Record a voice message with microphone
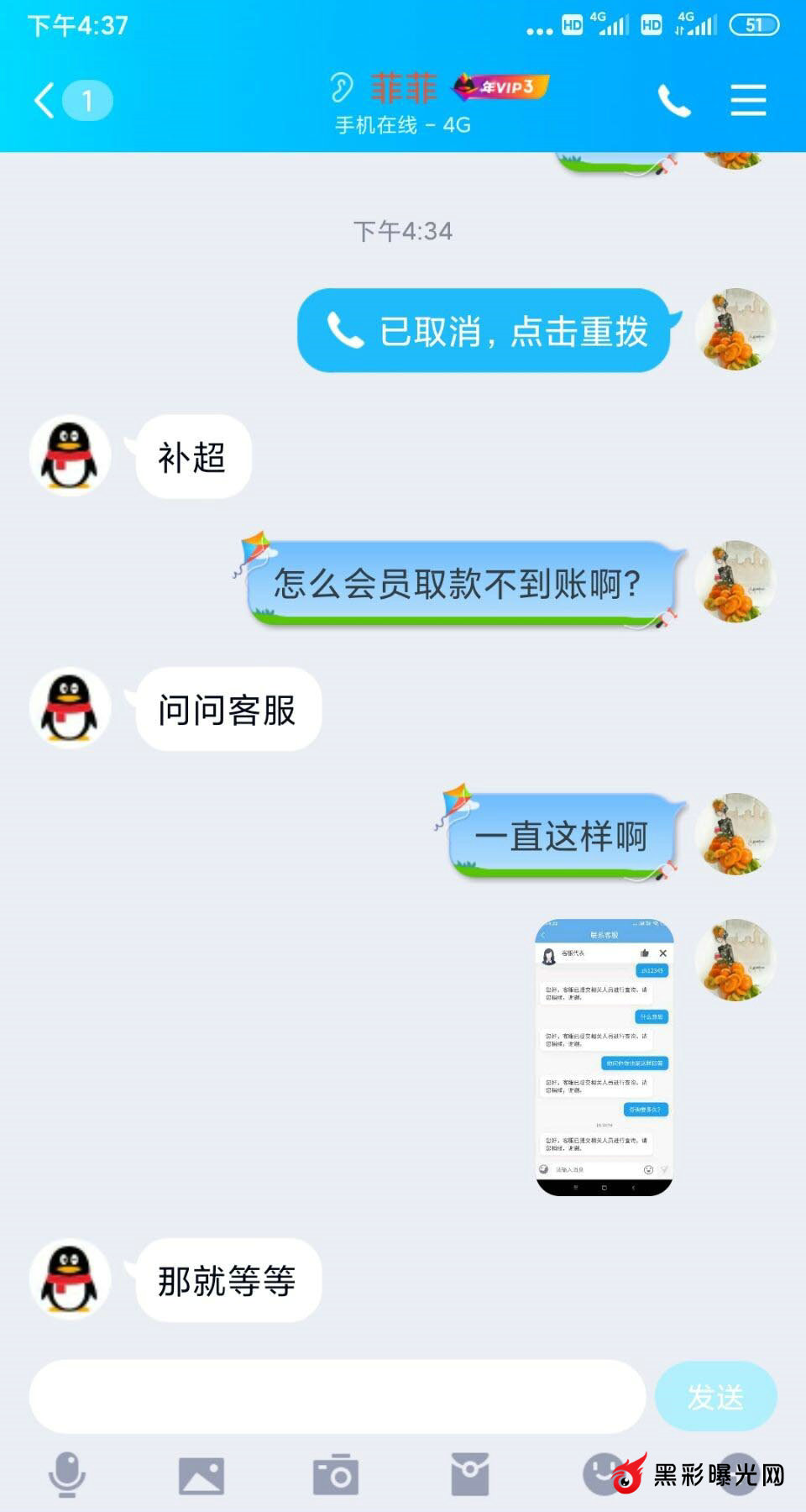Viewport: 806px width, 1512px height. 67,1474
